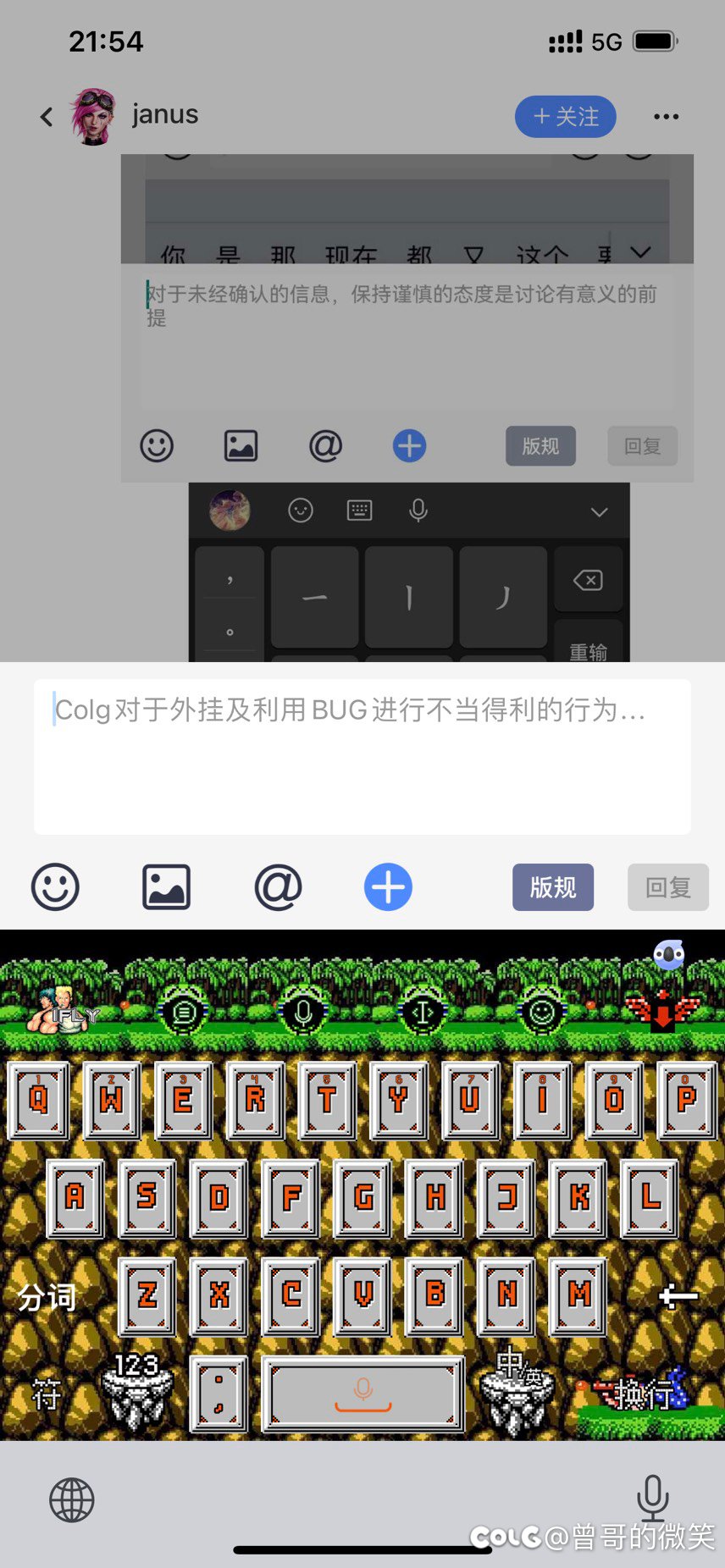Go back from janus's post
Viewport: 725px width, 1568px height.
coord(47,117)
